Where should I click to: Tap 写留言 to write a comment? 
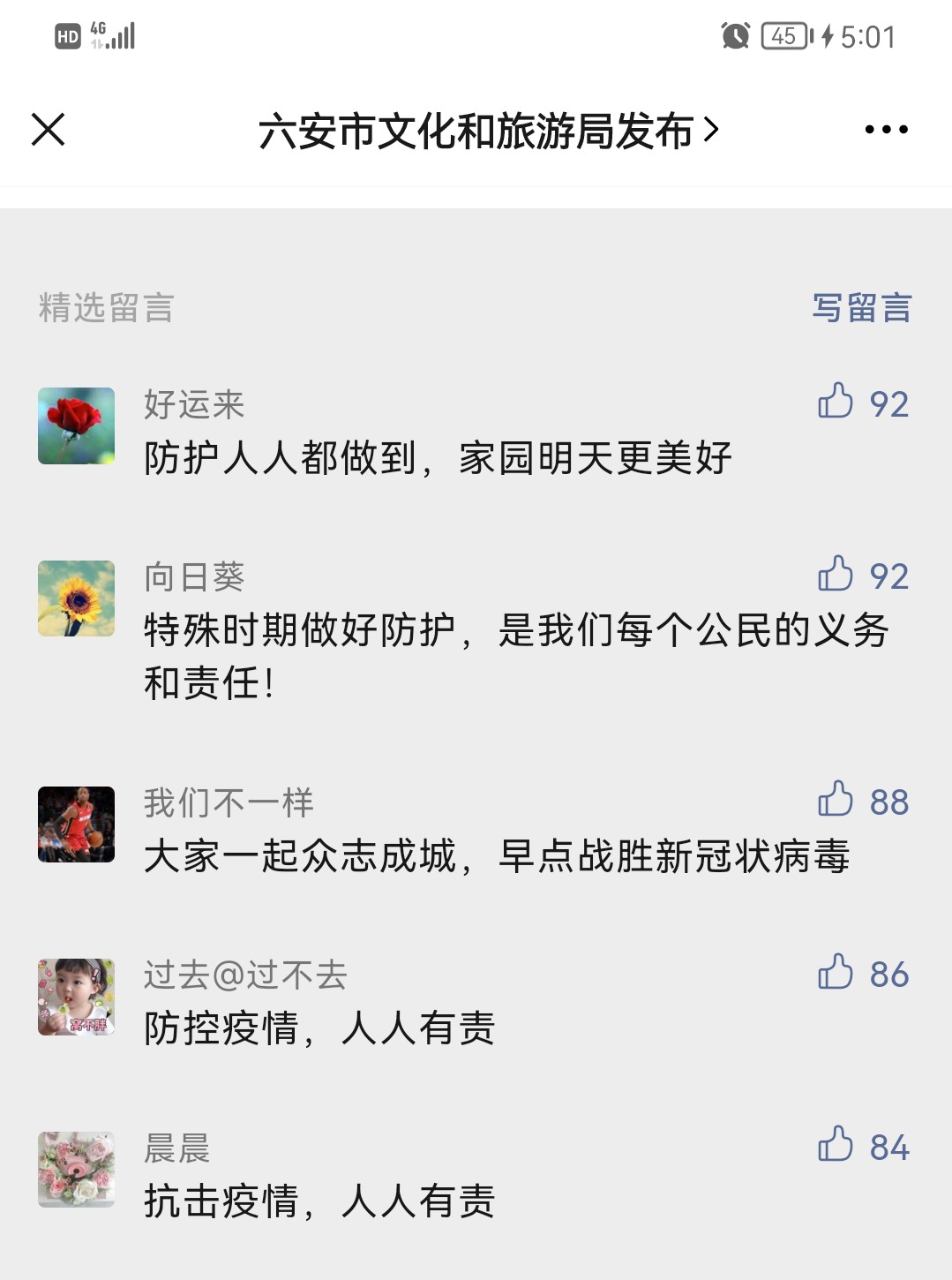861,308
